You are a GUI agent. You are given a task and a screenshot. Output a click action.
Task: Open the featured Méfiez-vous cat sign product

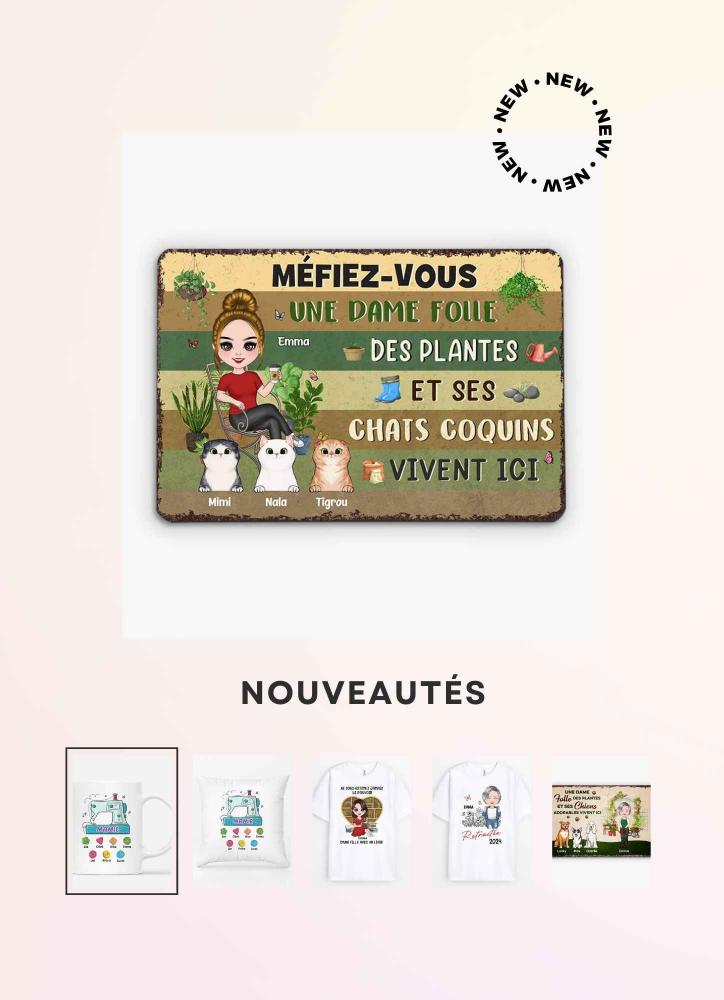click(x=362, y=385)
